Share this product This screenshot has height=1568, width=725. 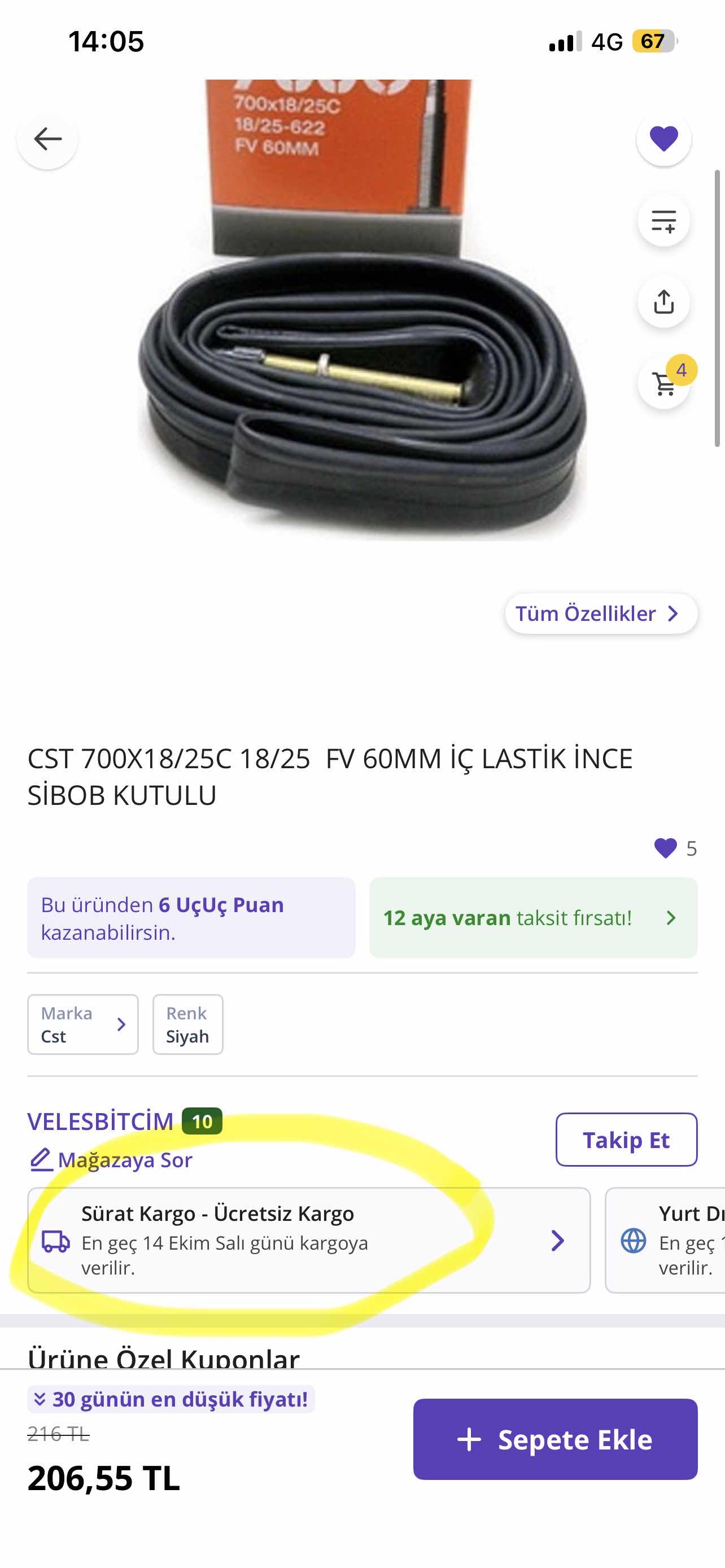point(663,302)
